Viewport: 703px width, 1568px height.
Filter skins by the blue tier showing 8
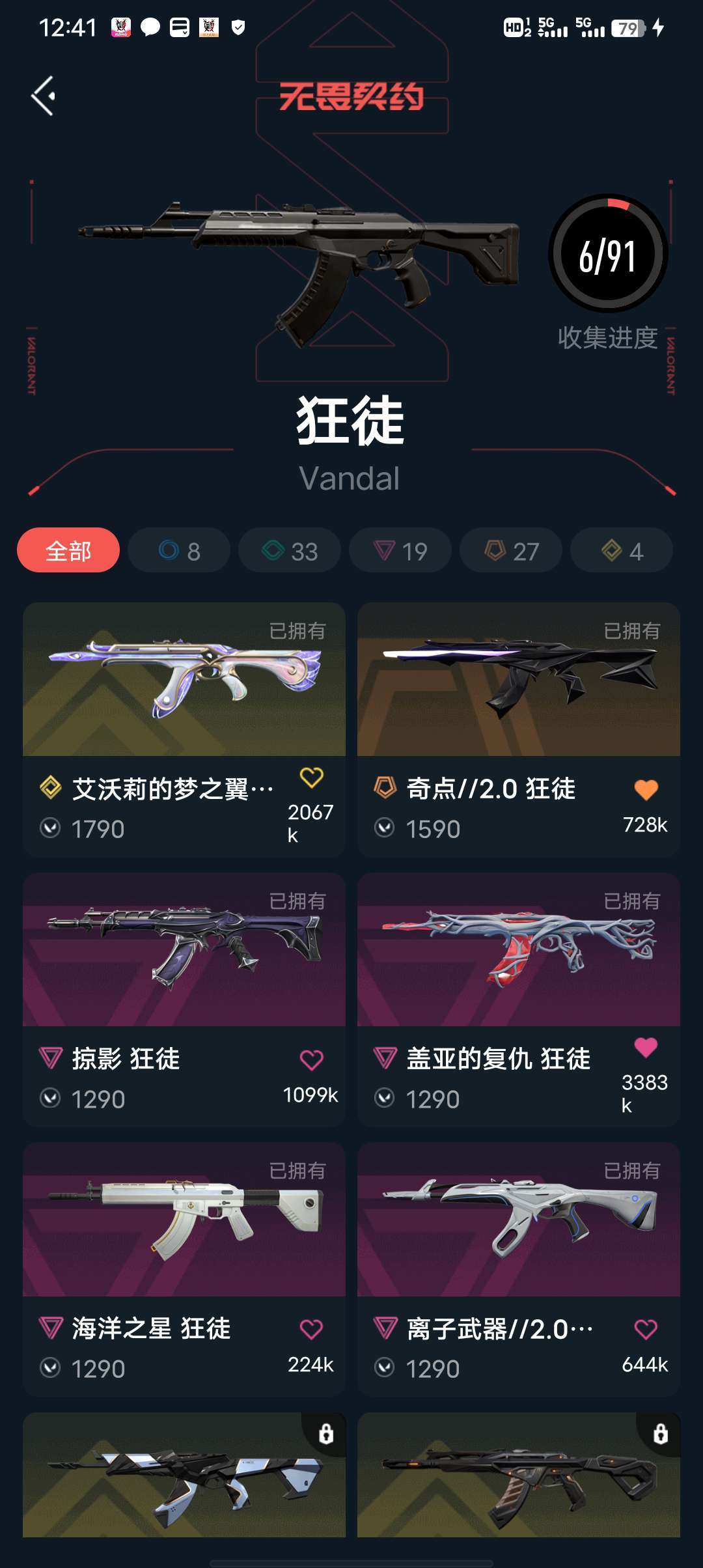click(x=179, y=550)
